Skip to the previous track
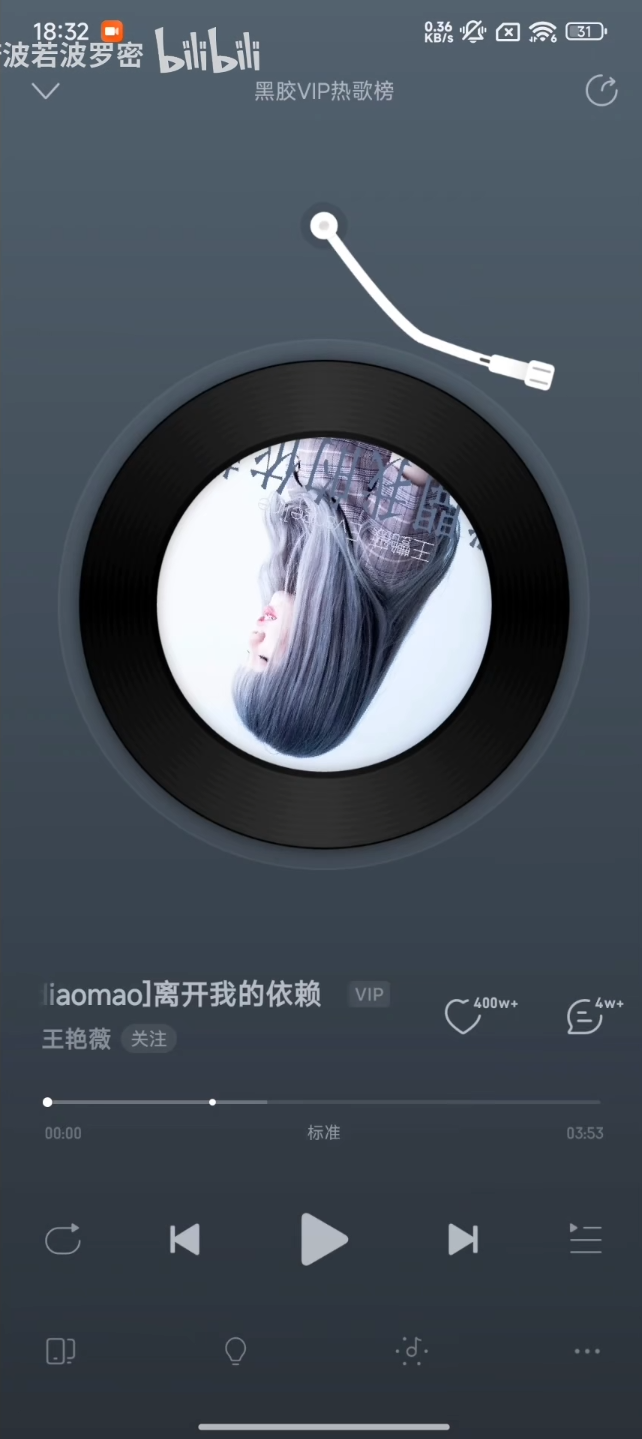The height and width of the screenshot is (1439, 642). (x=185, y=1240)
